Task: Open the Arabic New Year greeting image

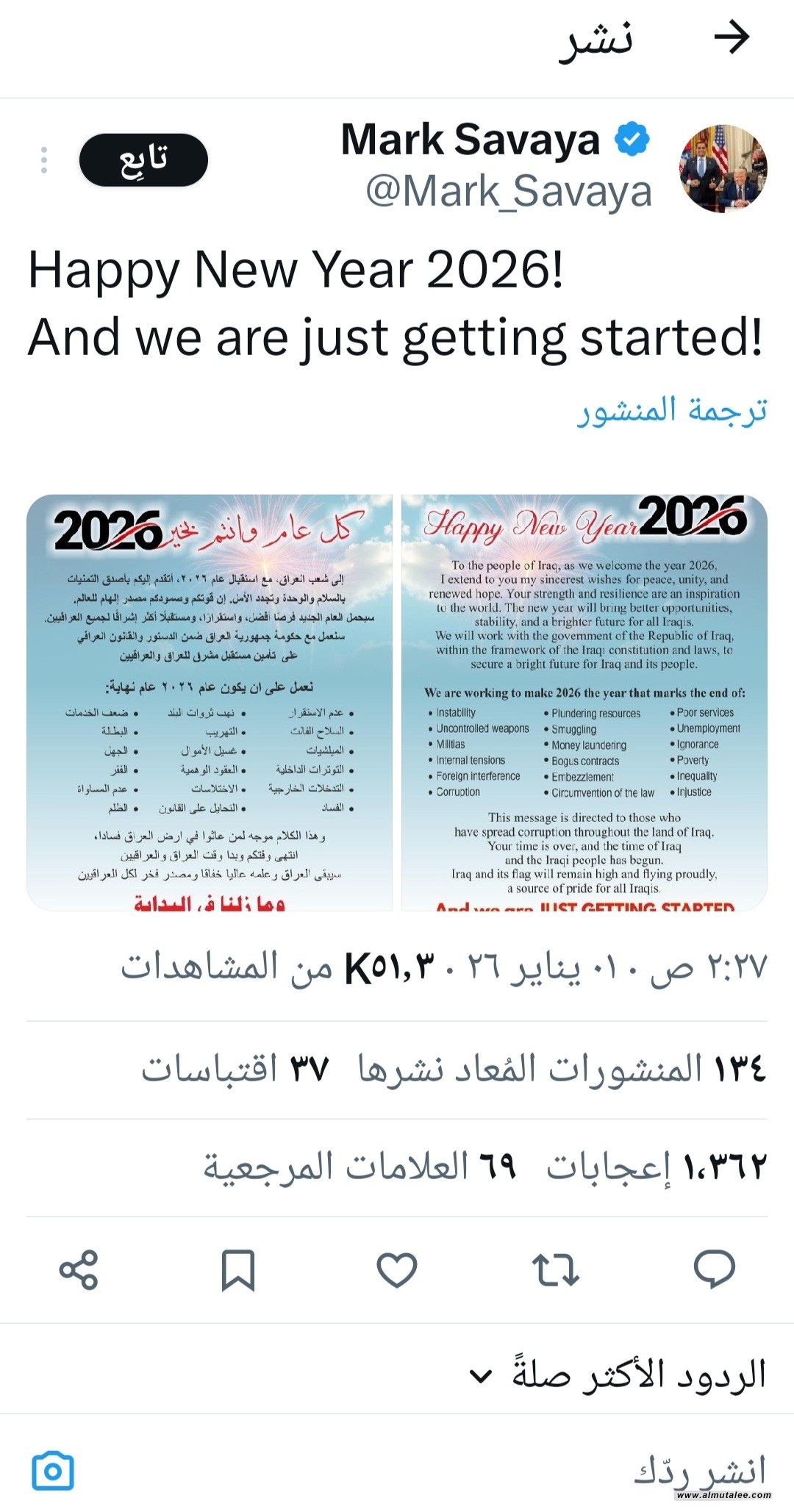Action: pos(210,702)
